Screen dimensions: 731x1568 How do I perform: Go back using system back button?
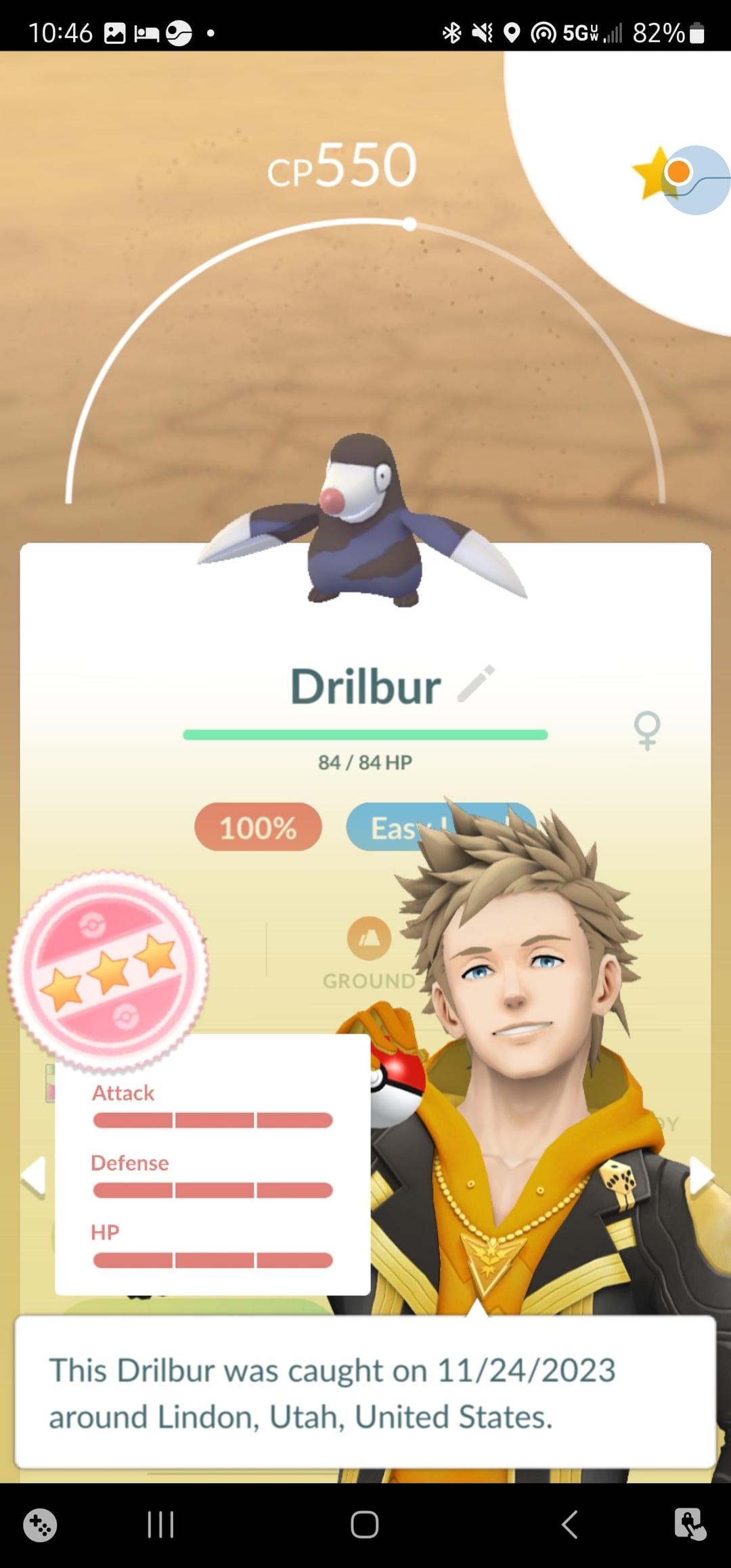(569, 1525)
